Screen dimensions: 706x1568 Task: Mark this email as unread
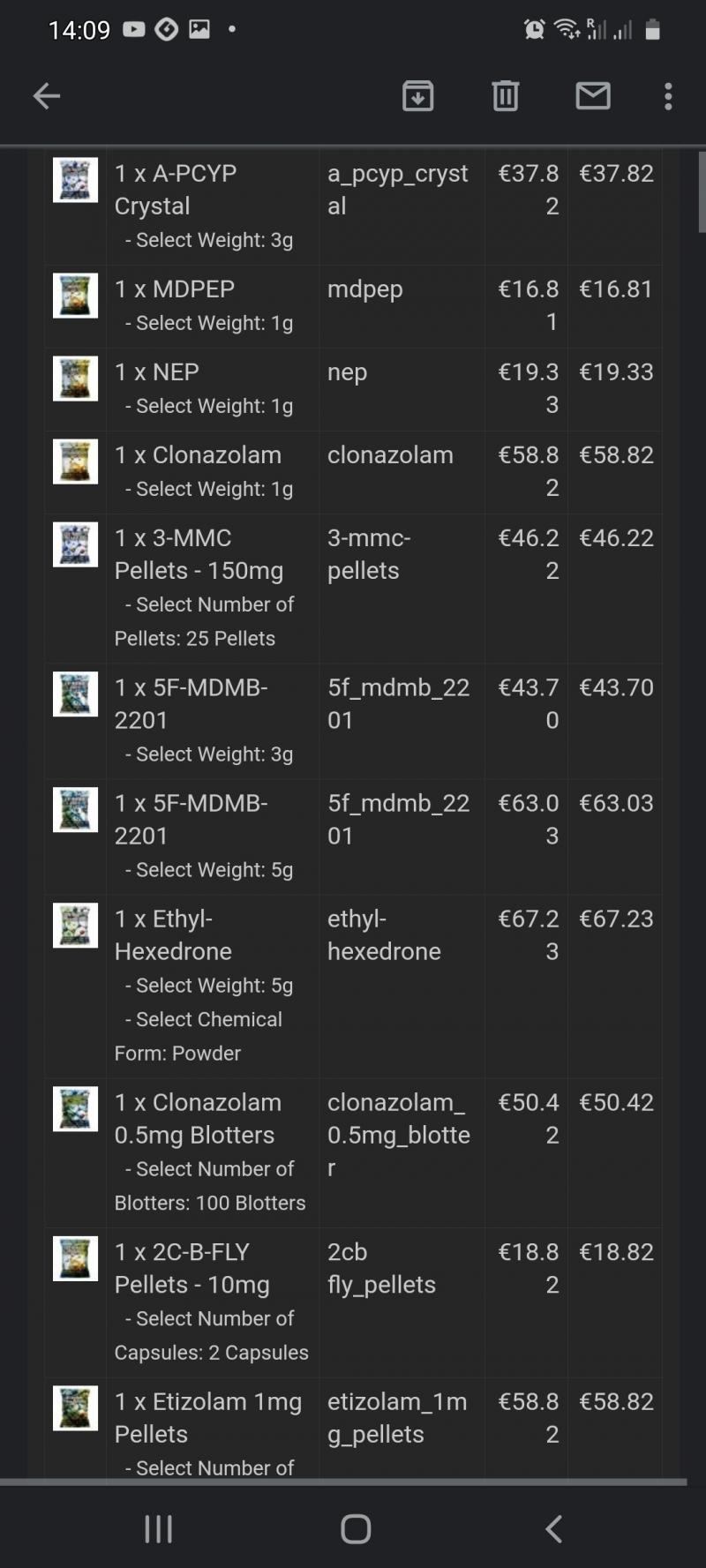pyautogui.click(x=592, y=96)
